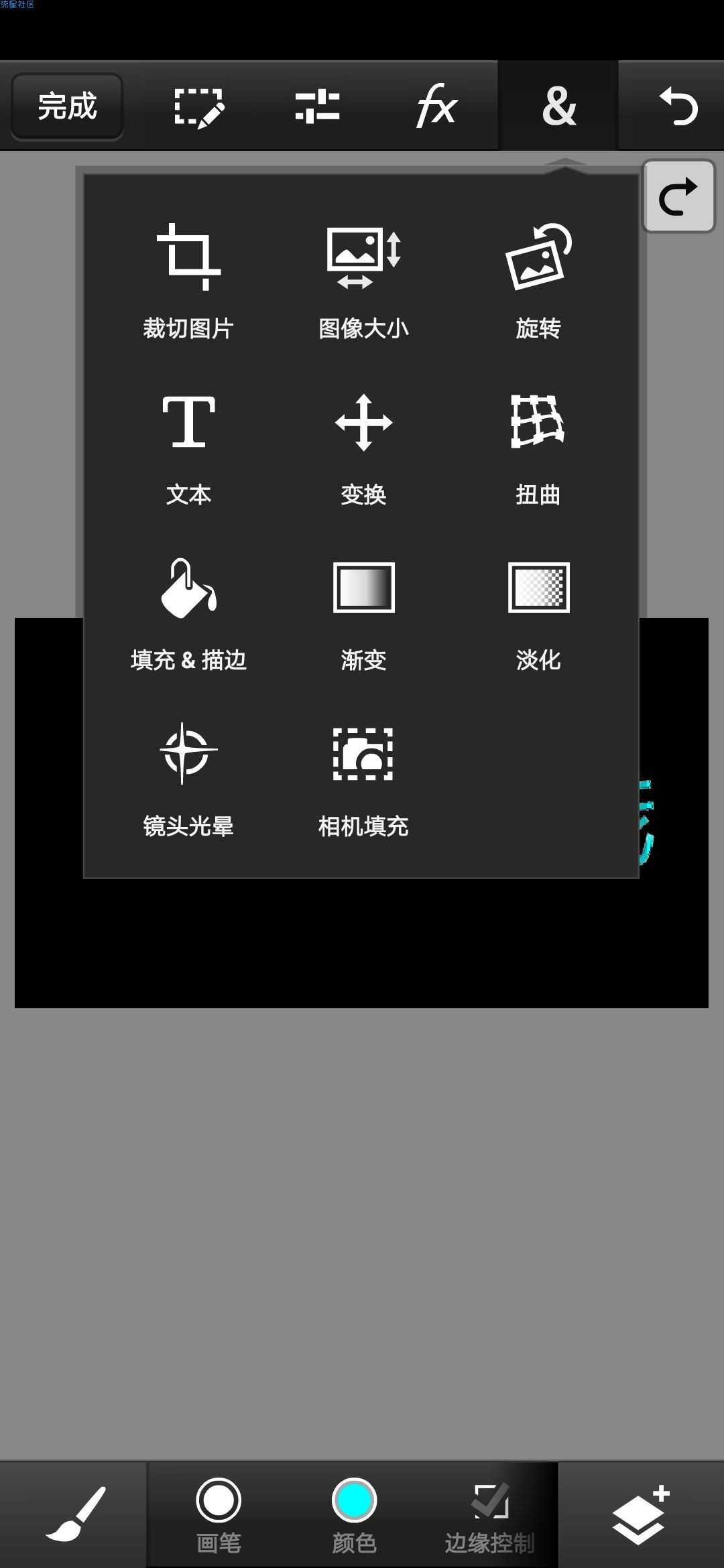Screen dimensions: 724x1568
Task: Open the selection tools icon
Action: pyautogui.click(x=198, y=107)
